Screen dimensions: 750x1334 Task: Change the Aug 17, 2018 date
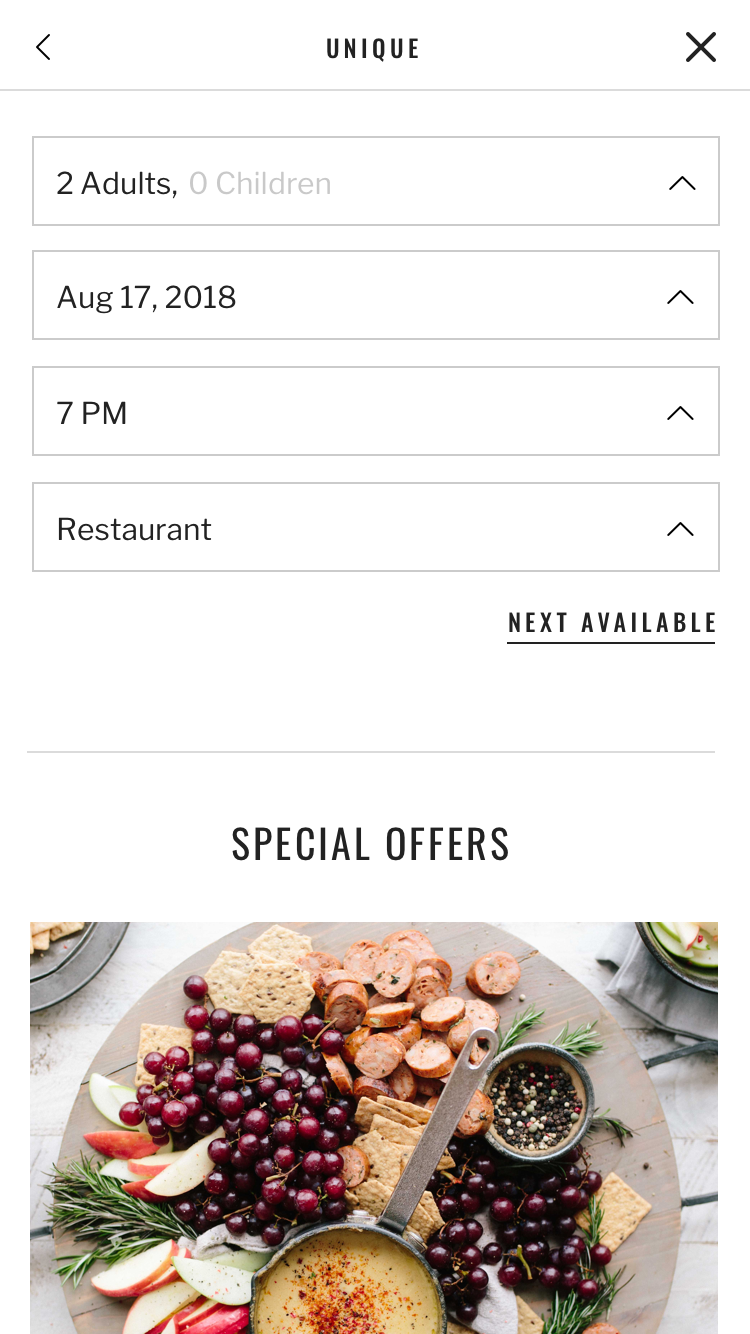click(x=375, y=296)
